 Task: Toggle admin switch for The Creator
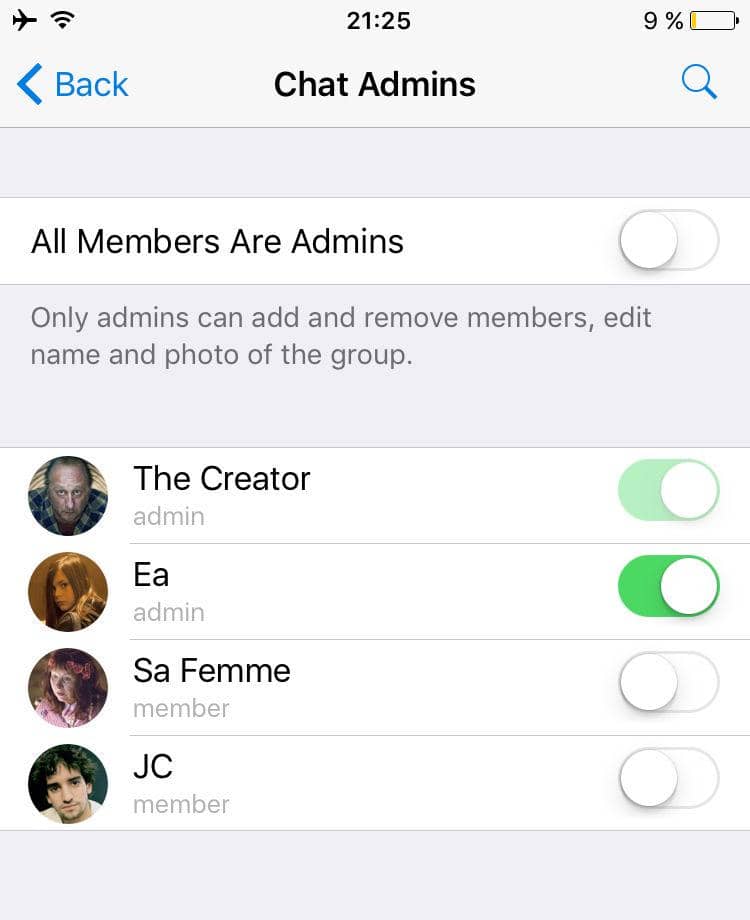coord(669,490)
